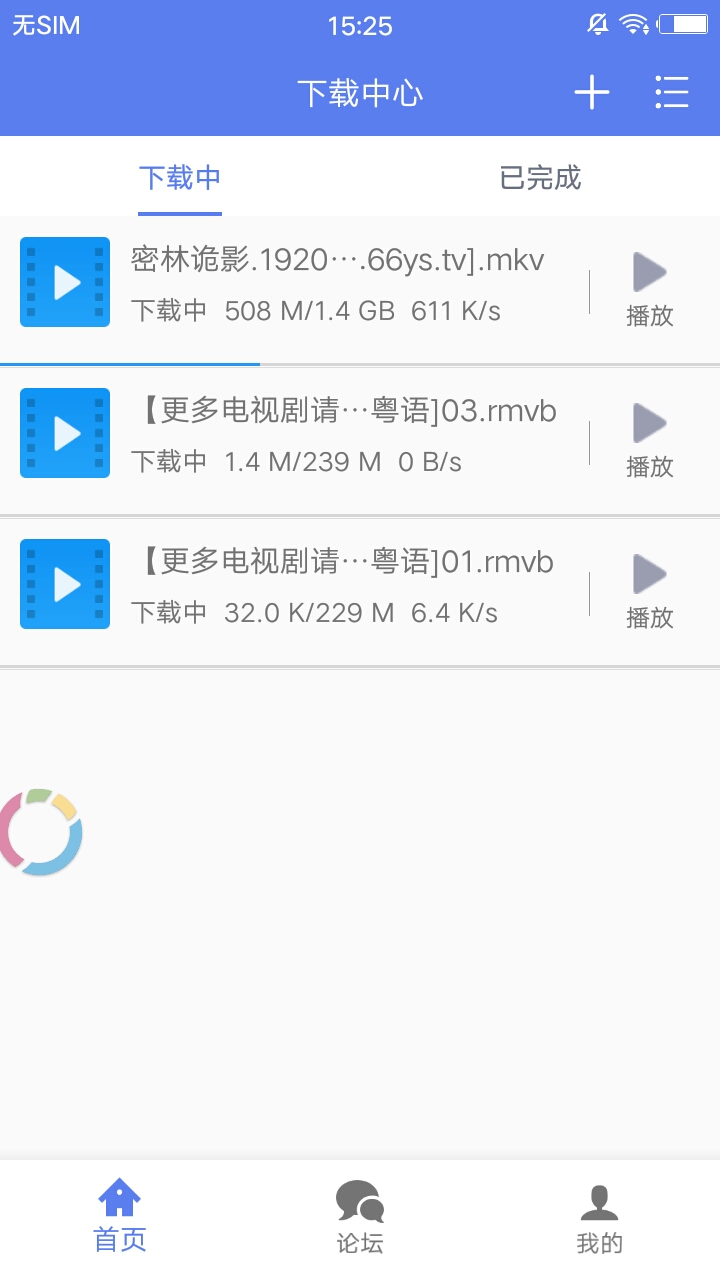The image size is (720, 1280).
Task: Switch to the 已完成 tab
Action: (x=540, y=178)
